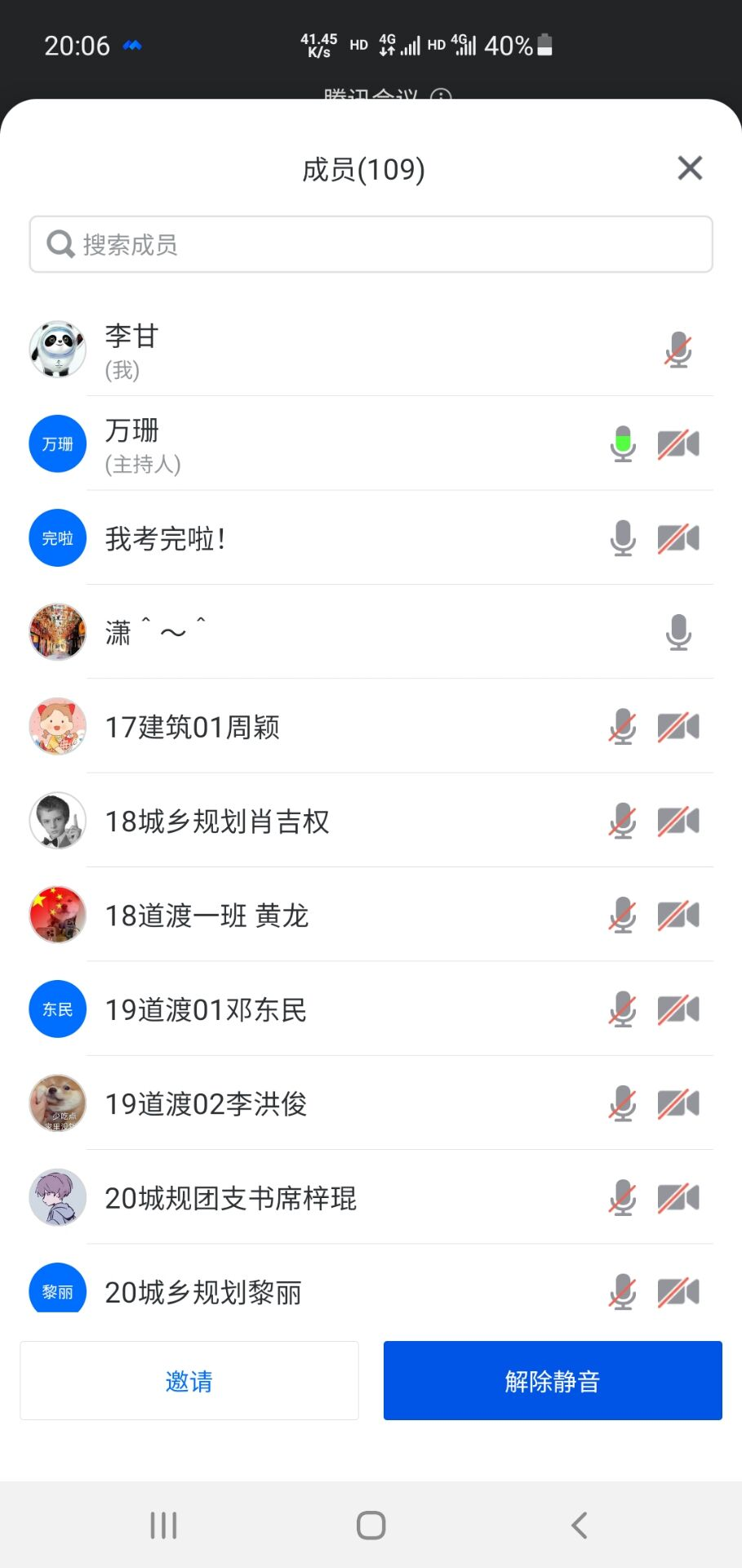Viewport: 742px width, 1568px height.
Task: Choose member 19道渡01邓东民
Action: (x=327, y=1010)
